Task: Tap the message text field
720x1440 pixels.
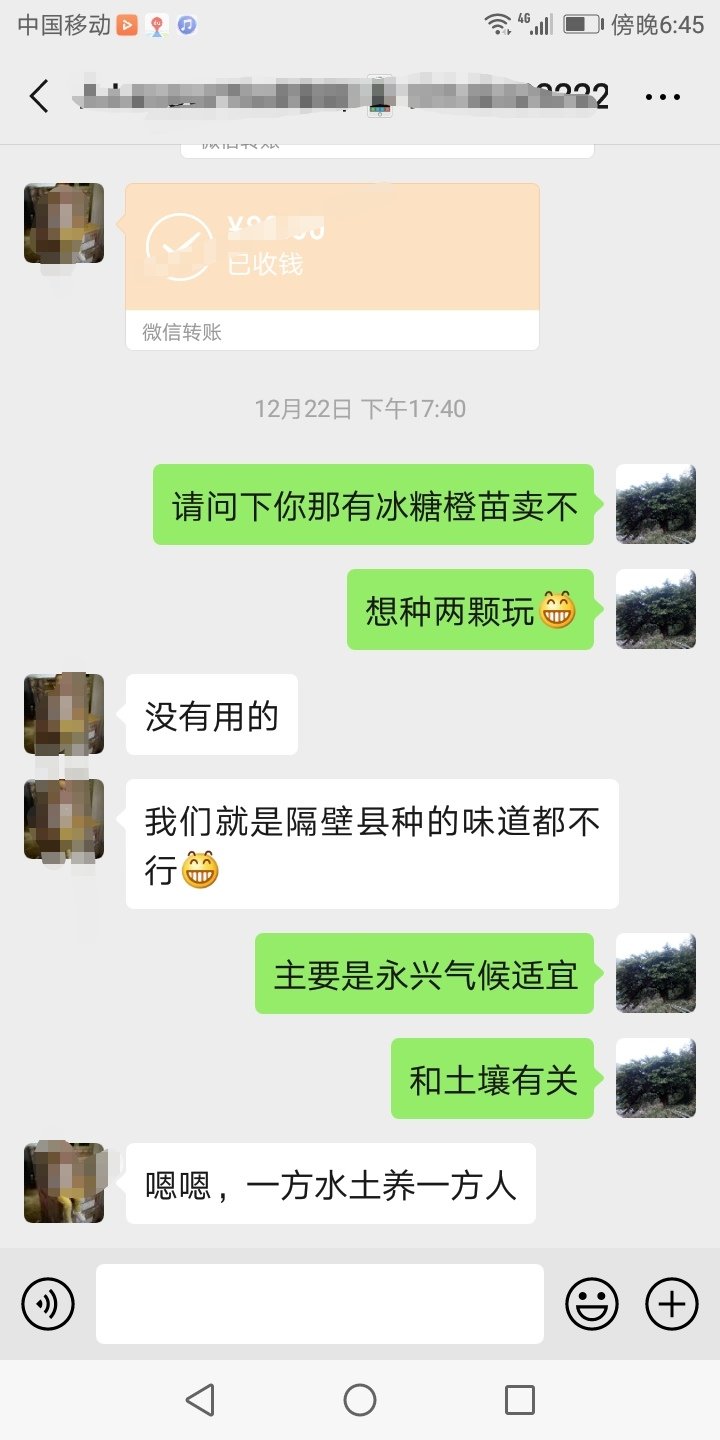Action: [x=320, y=1304]
